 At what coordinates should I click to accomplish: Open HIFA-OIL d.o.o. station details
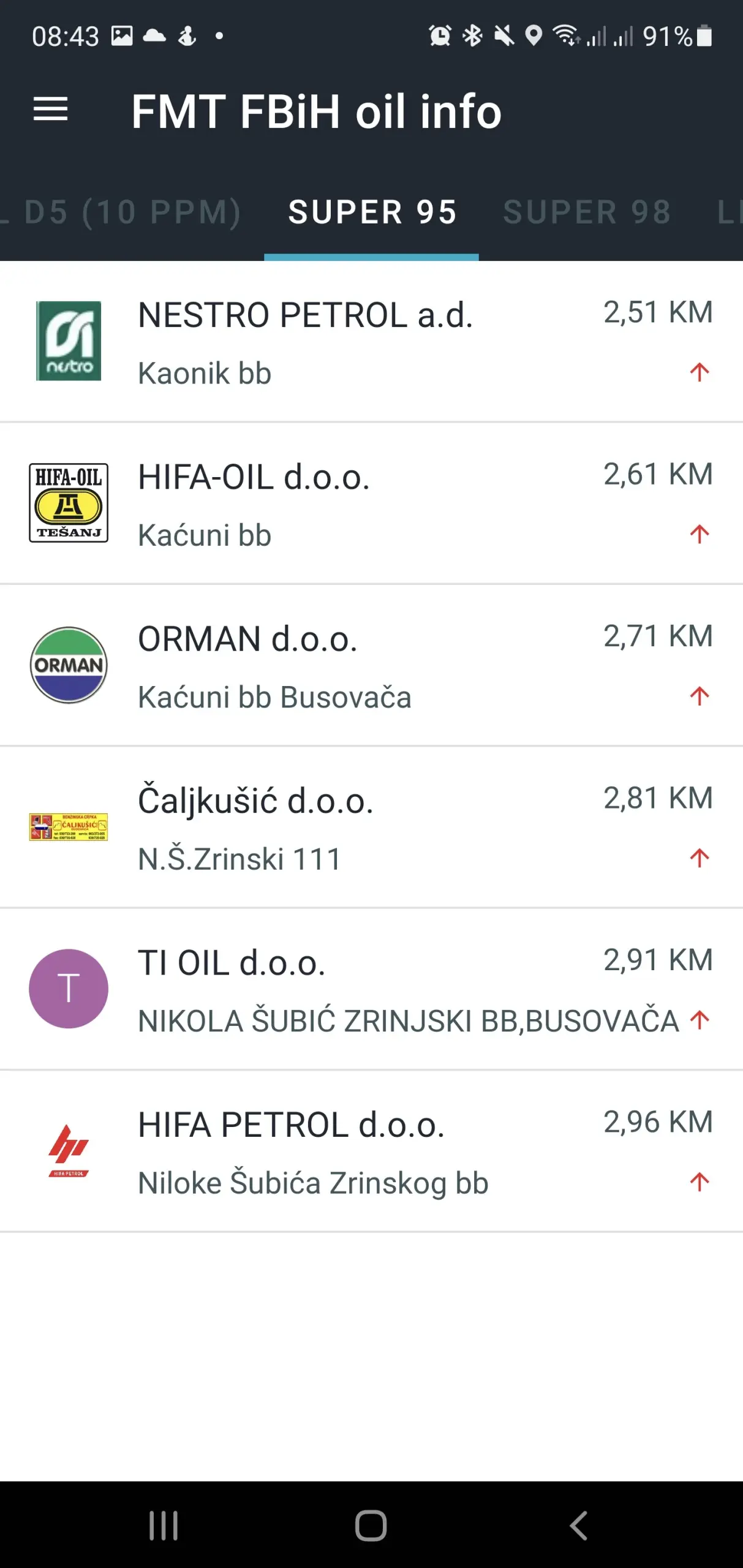coord(371,503)
